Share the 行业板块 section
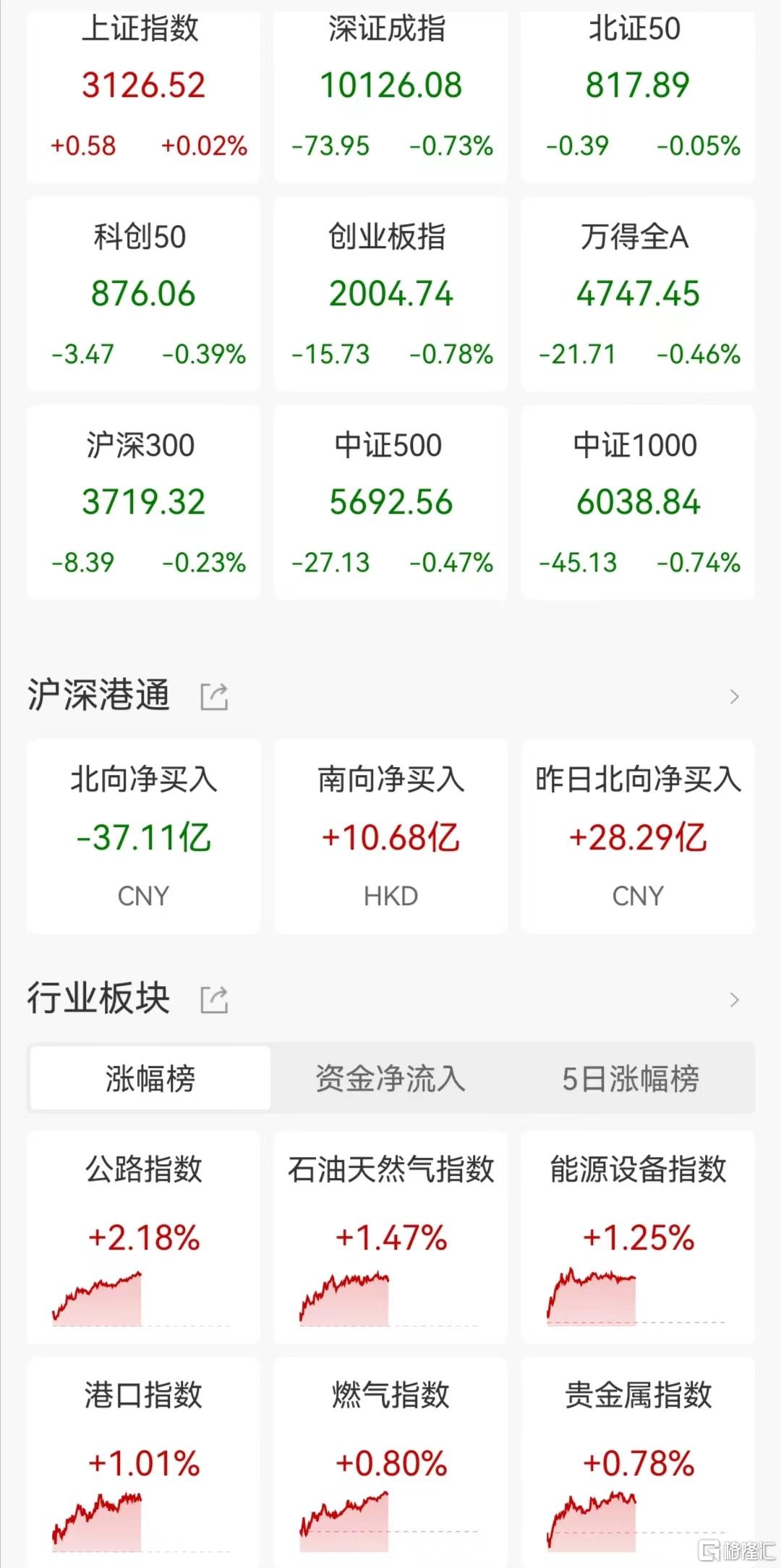Image resolution: width=781 pixels, height=1568 pixels. pyautogui.click(x=214, y=1000)
